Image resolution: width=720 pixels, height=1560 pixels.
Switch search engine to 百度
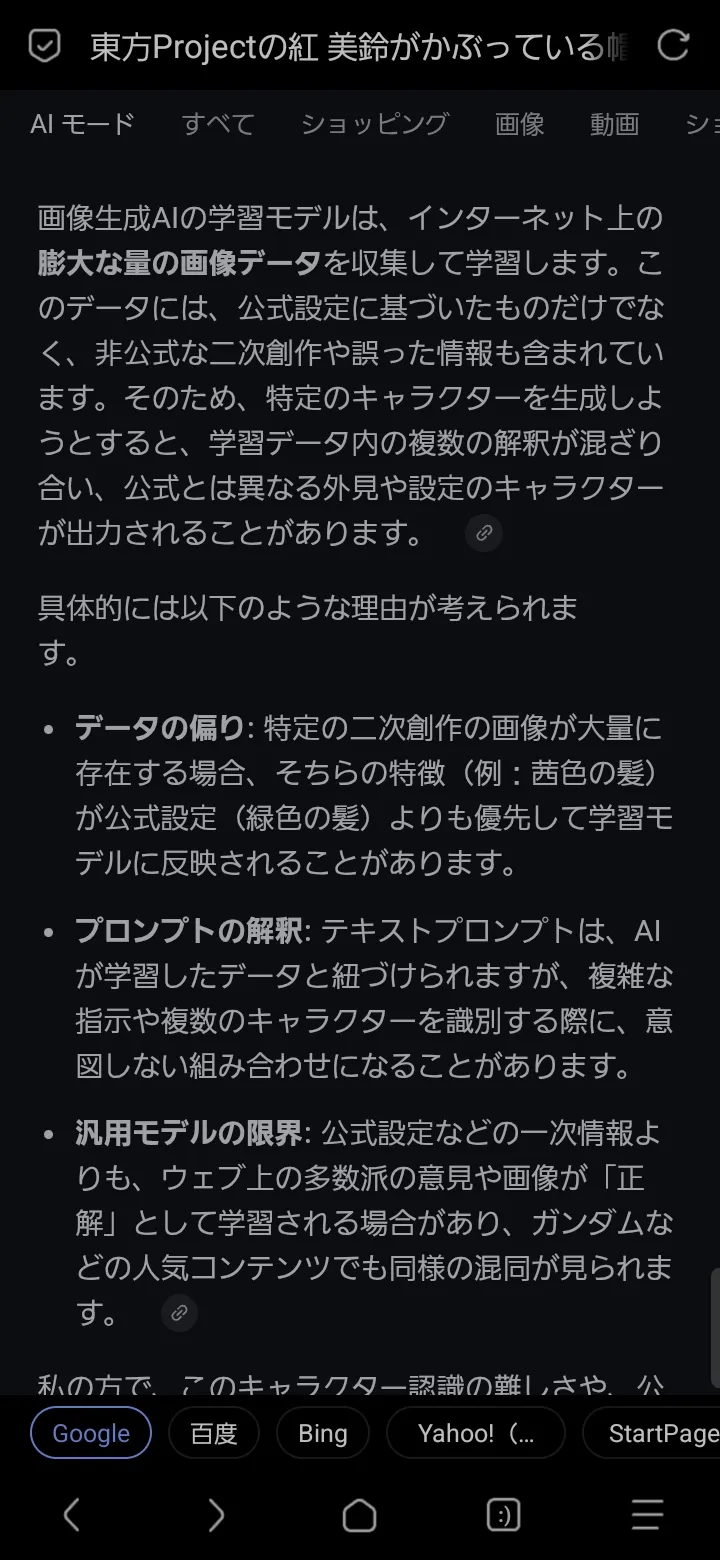[x=214, y=1433]
